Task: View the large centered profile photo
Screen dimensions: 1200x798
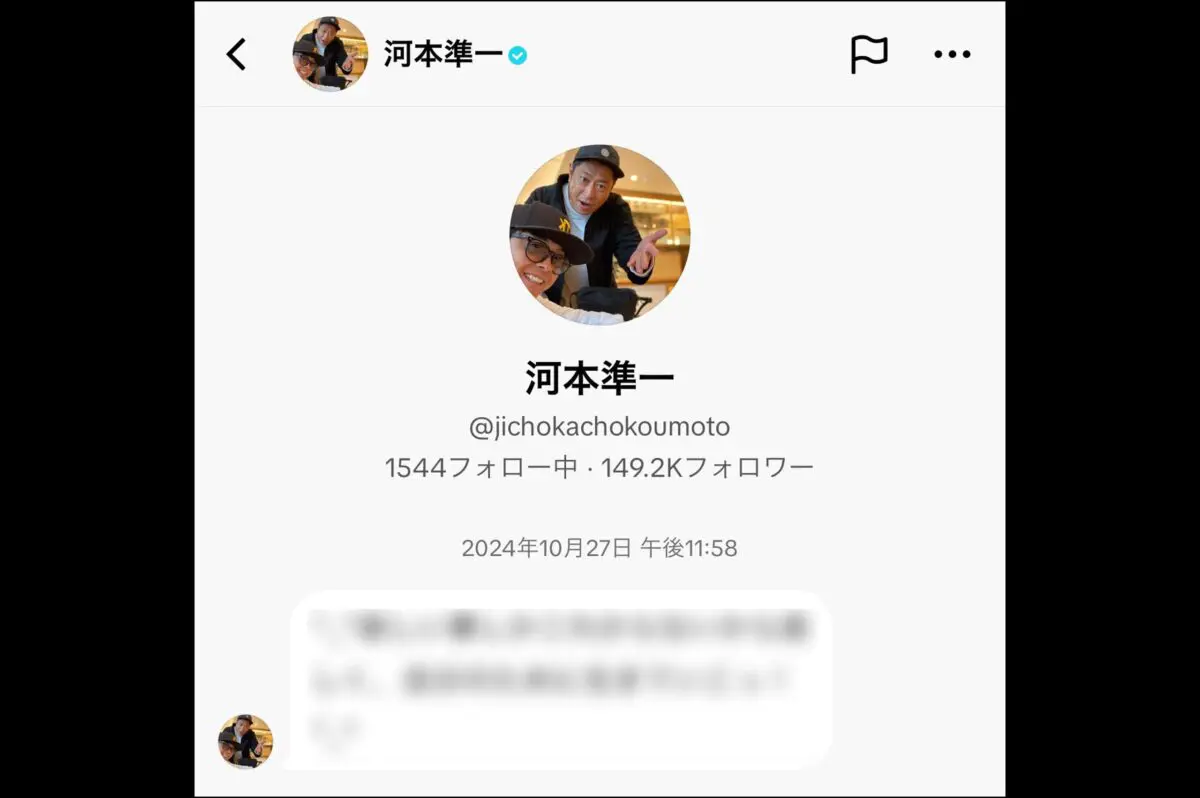Action: 599,235
